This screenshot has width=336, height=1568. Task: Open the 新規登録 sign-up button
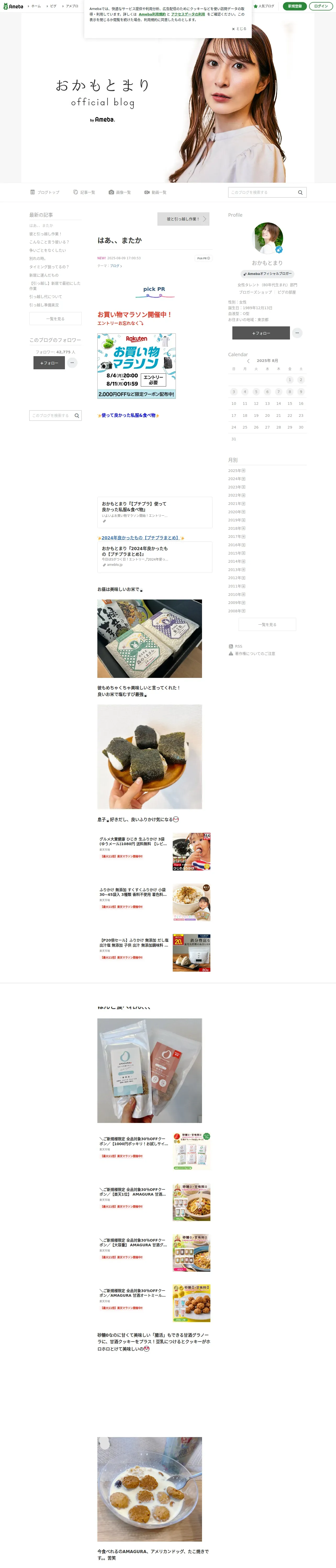(x=295, y=6)
